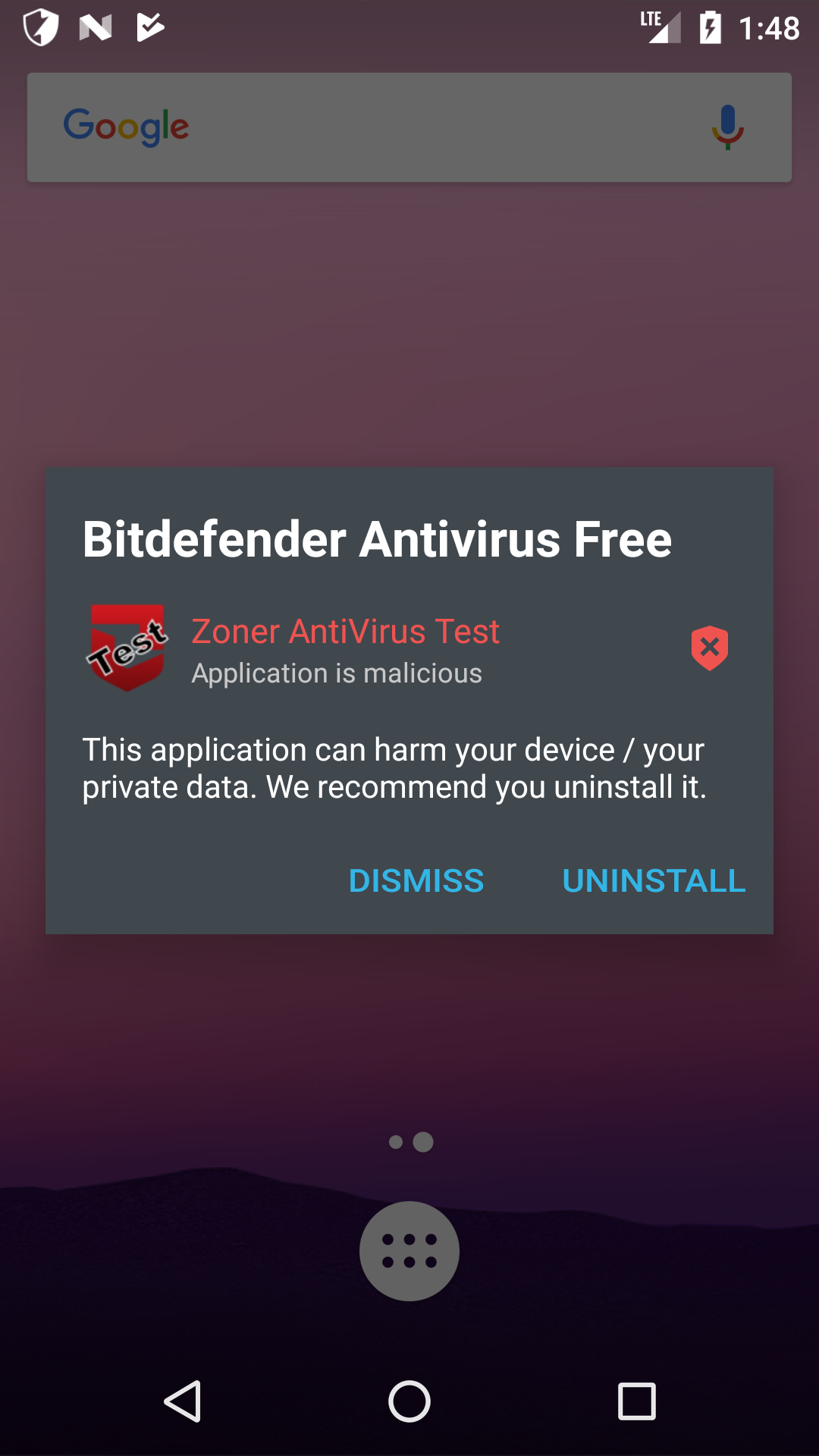Open the app drawer
The width and height of the screenshot is (819, 1456).
[x=409, y=1250]
